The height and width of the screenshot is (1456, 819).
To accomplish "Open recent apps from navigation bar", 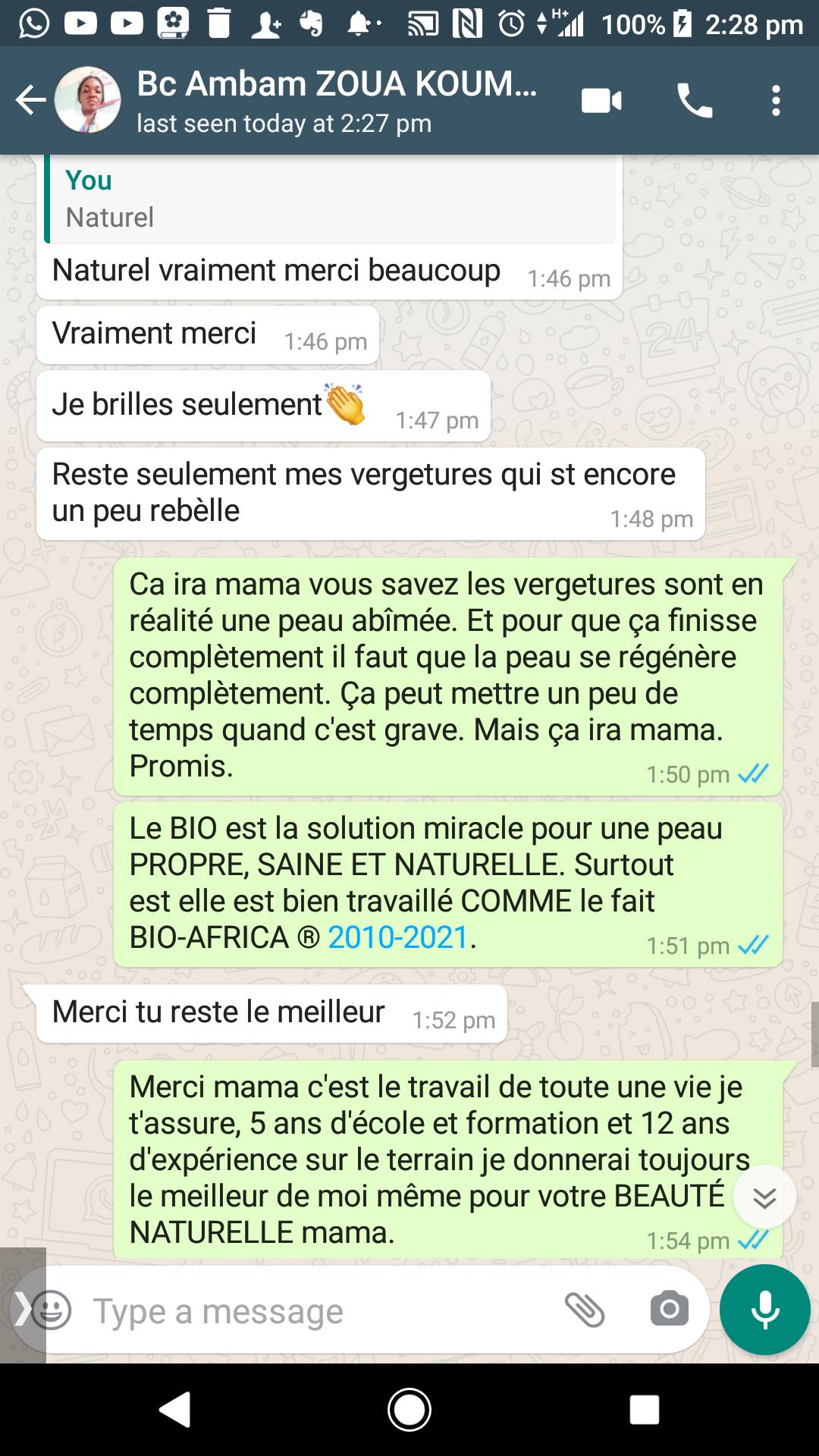I will click(x=645, y=1410).
